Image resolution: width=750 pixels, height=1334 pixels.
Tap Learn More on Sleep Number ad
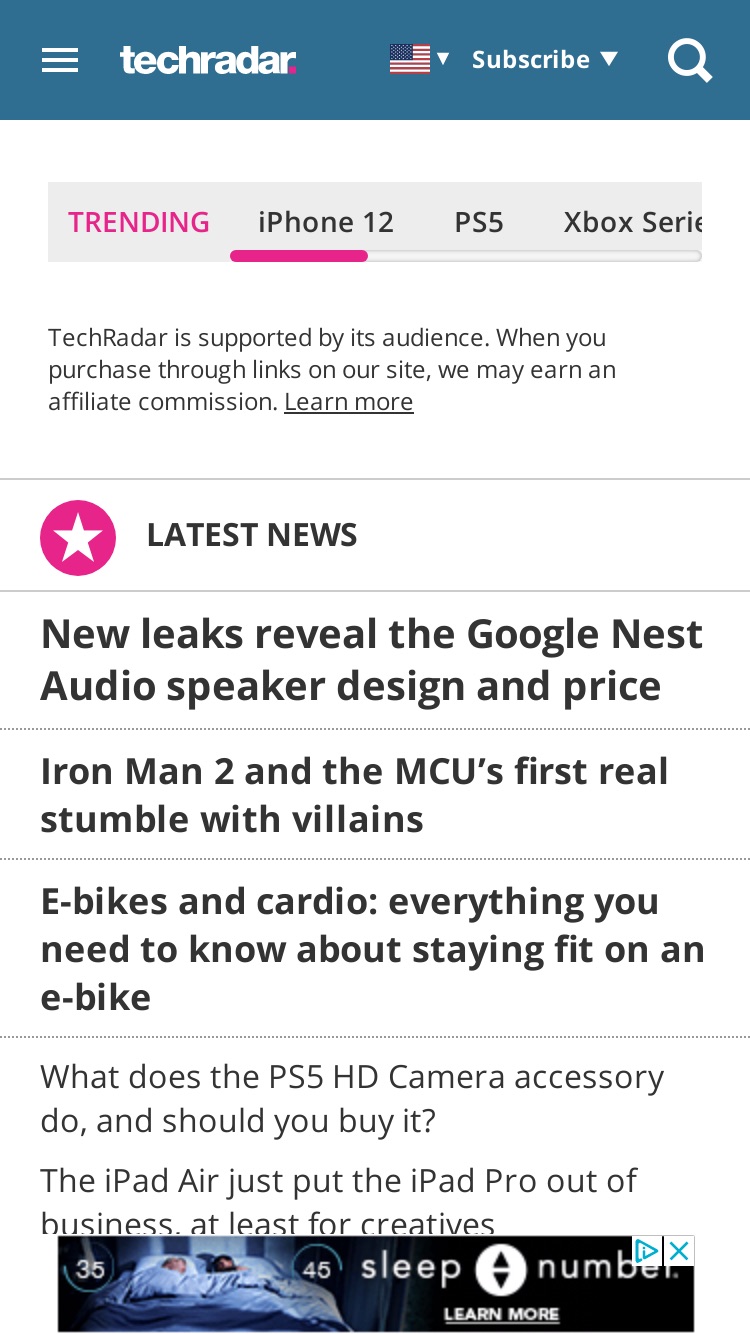[x=501, y=1313]
